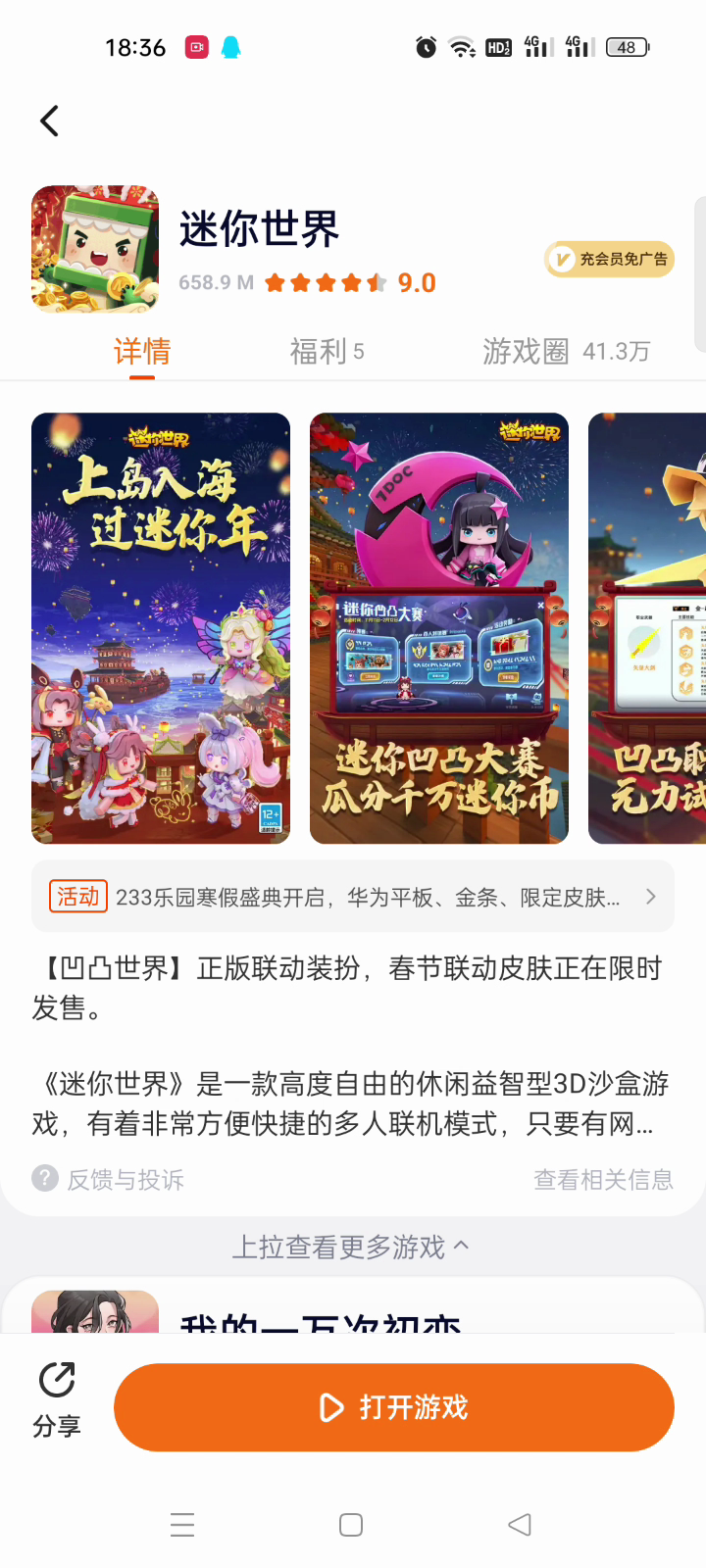Viewport: 706px width, 1568px height.
Task: Go back using the top-left arrow
Action: [49, 122]
